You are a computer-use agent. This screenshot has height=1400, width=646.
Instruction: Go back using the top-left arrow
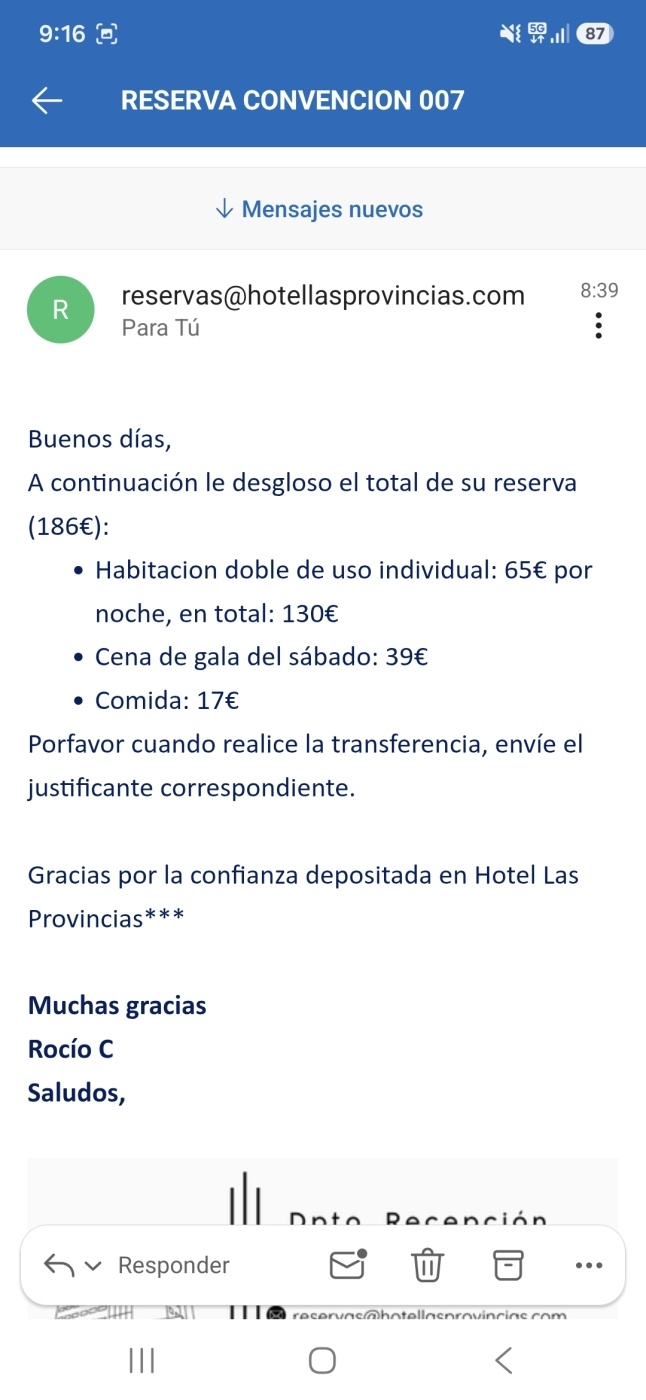(47, 100)
